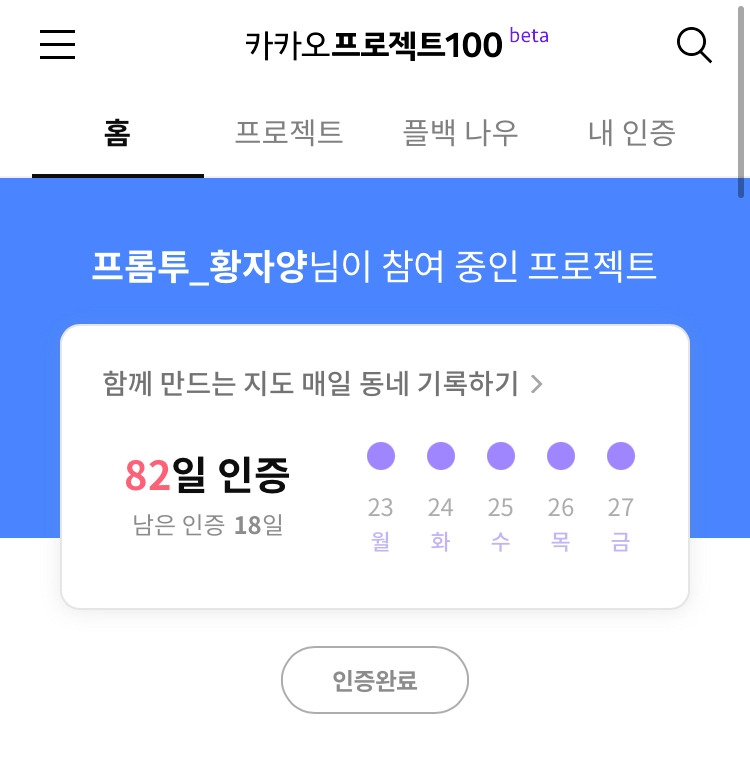Select Tuesday 24's purple attendance dot
750x762 pixels.
[x=441, y=456]
